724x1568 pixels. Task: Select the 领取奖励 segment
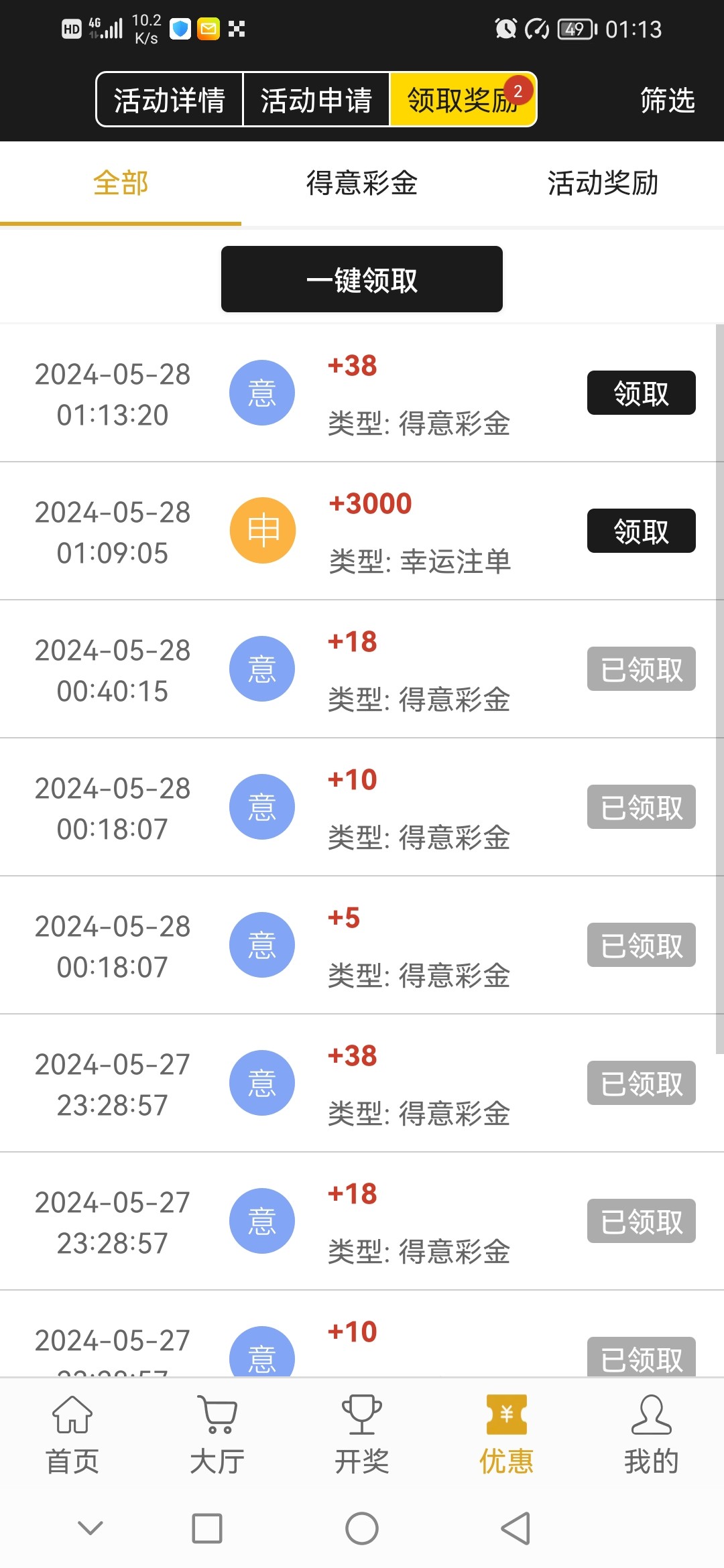click(x=463, y=100)
